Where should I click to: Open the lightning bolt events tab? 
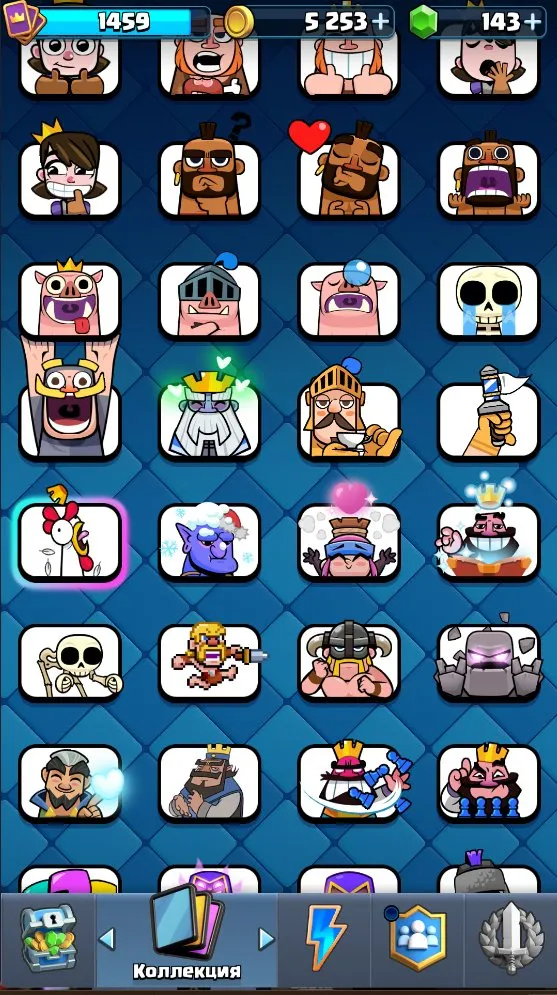pos(325,937)
